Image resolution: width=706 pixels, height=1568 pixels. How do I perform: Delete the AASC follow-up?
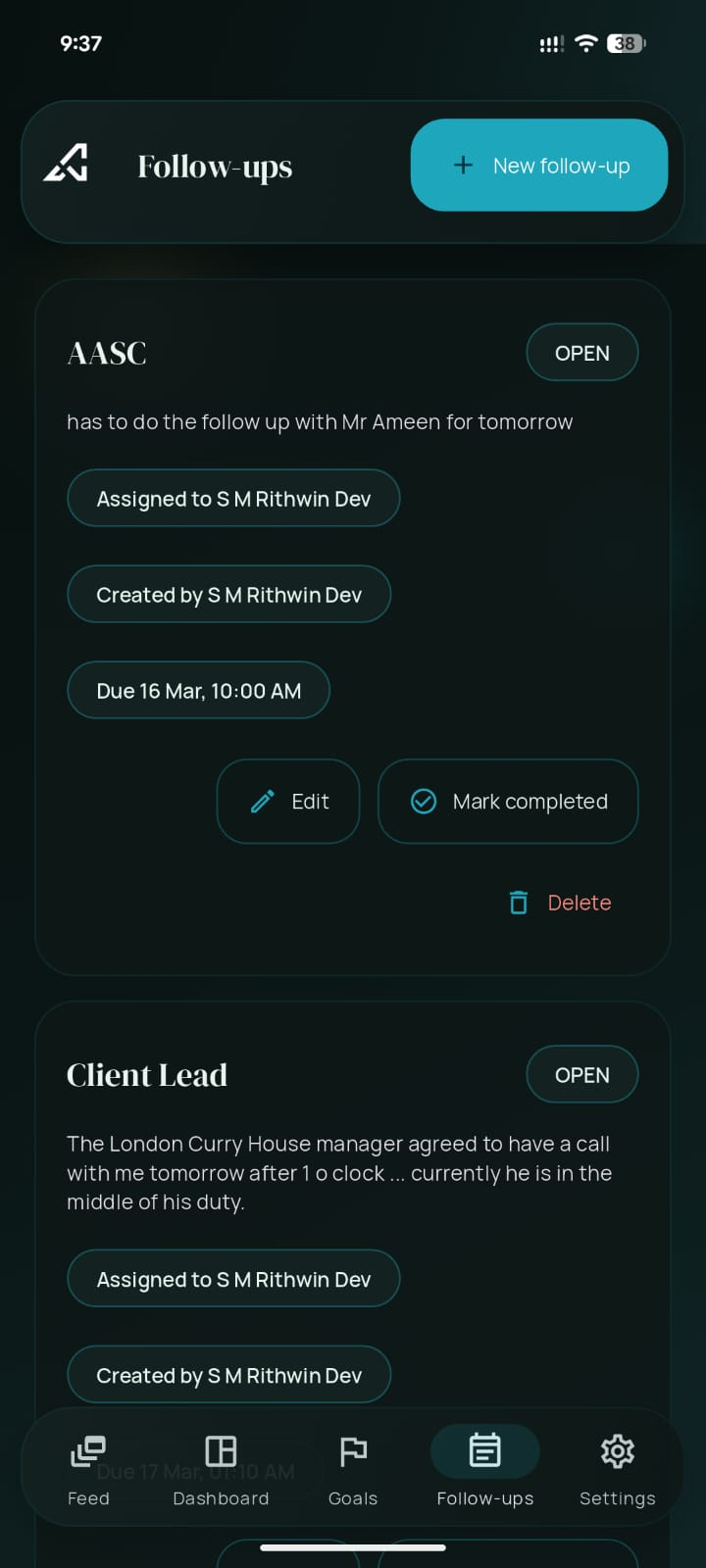560,903
